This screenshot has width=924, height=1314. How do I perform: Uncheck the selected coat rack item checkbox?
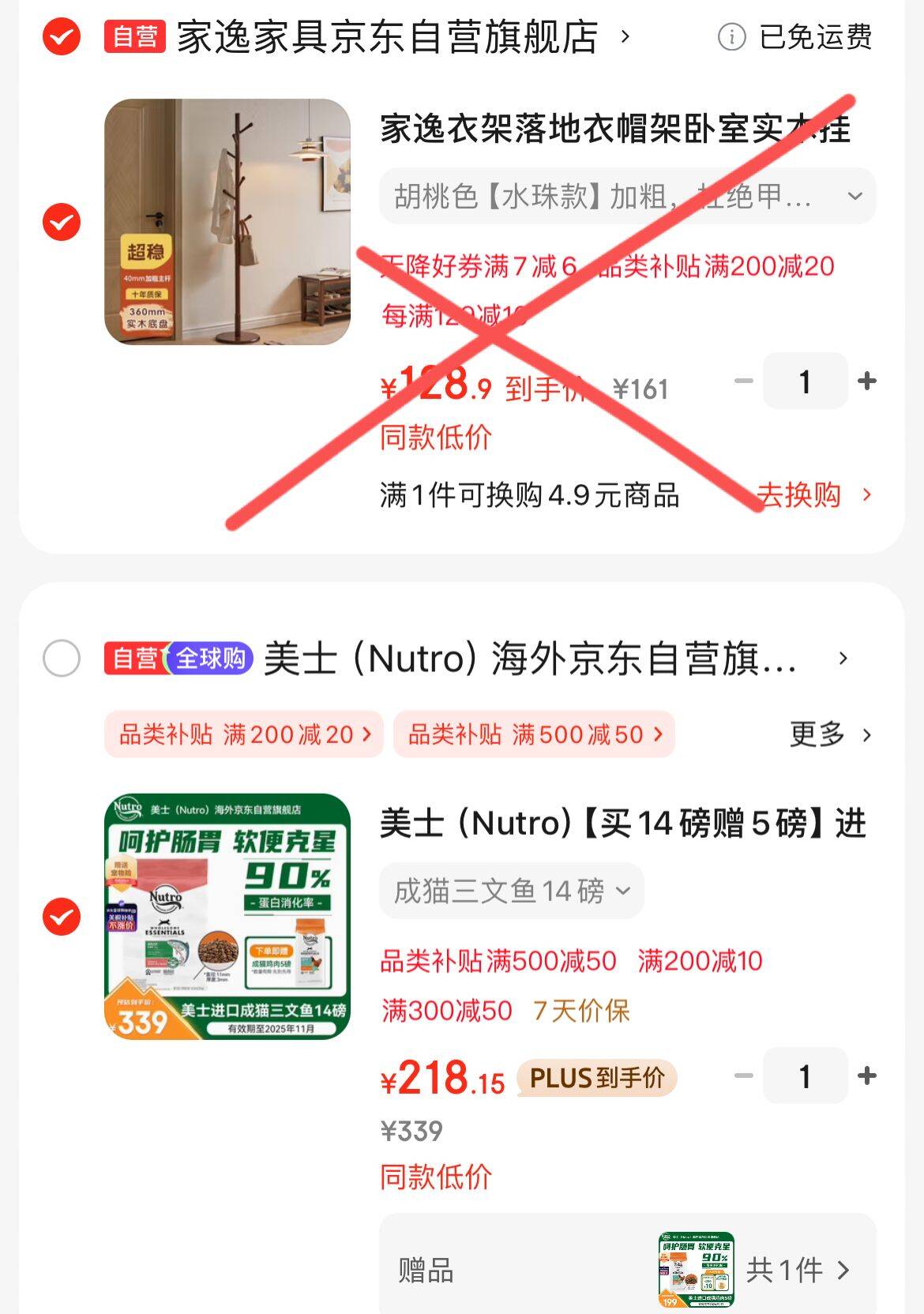[x=62, y=221]
